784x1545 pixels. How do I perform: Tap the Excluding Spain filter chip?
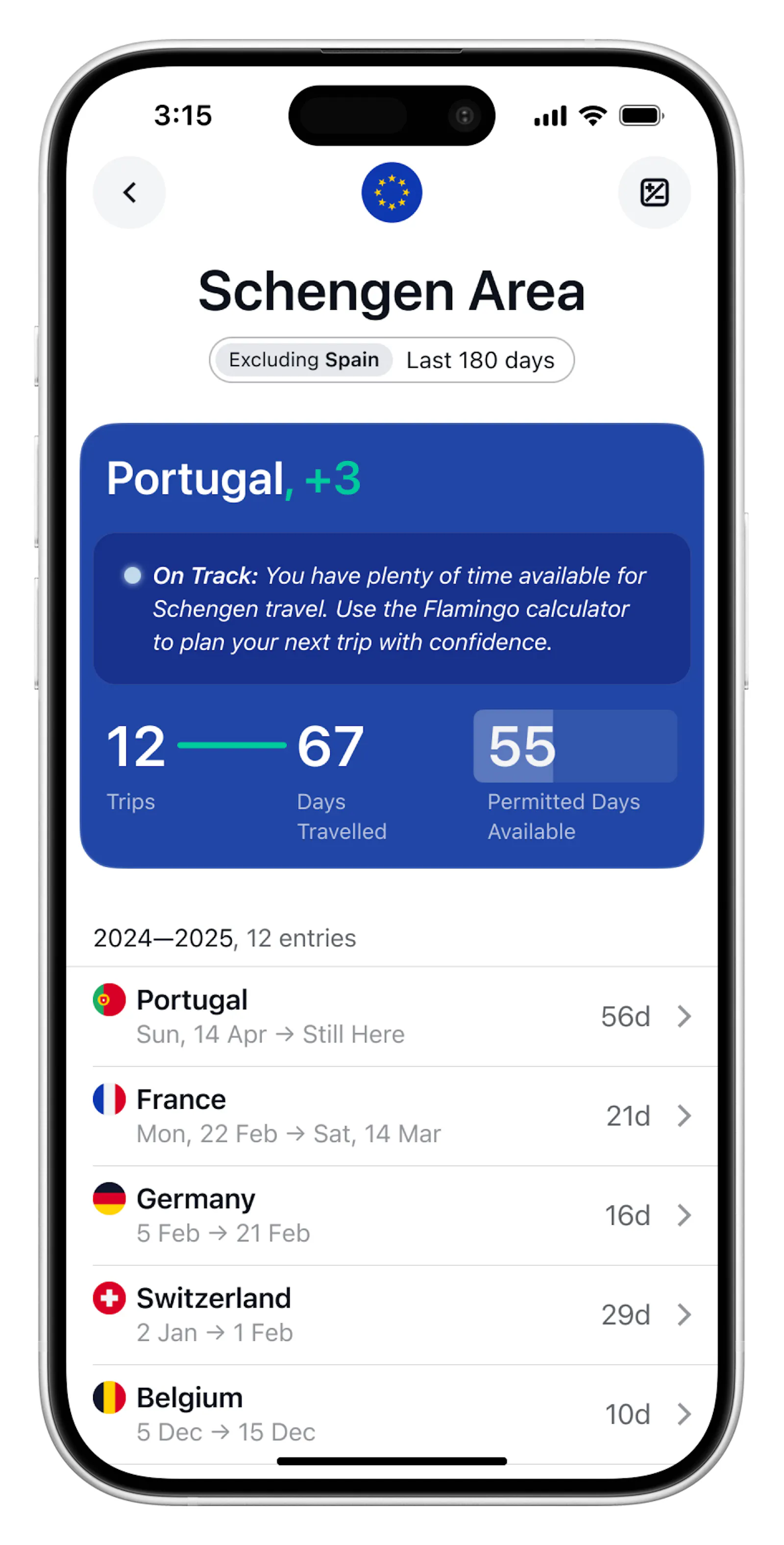pos(303,360)
